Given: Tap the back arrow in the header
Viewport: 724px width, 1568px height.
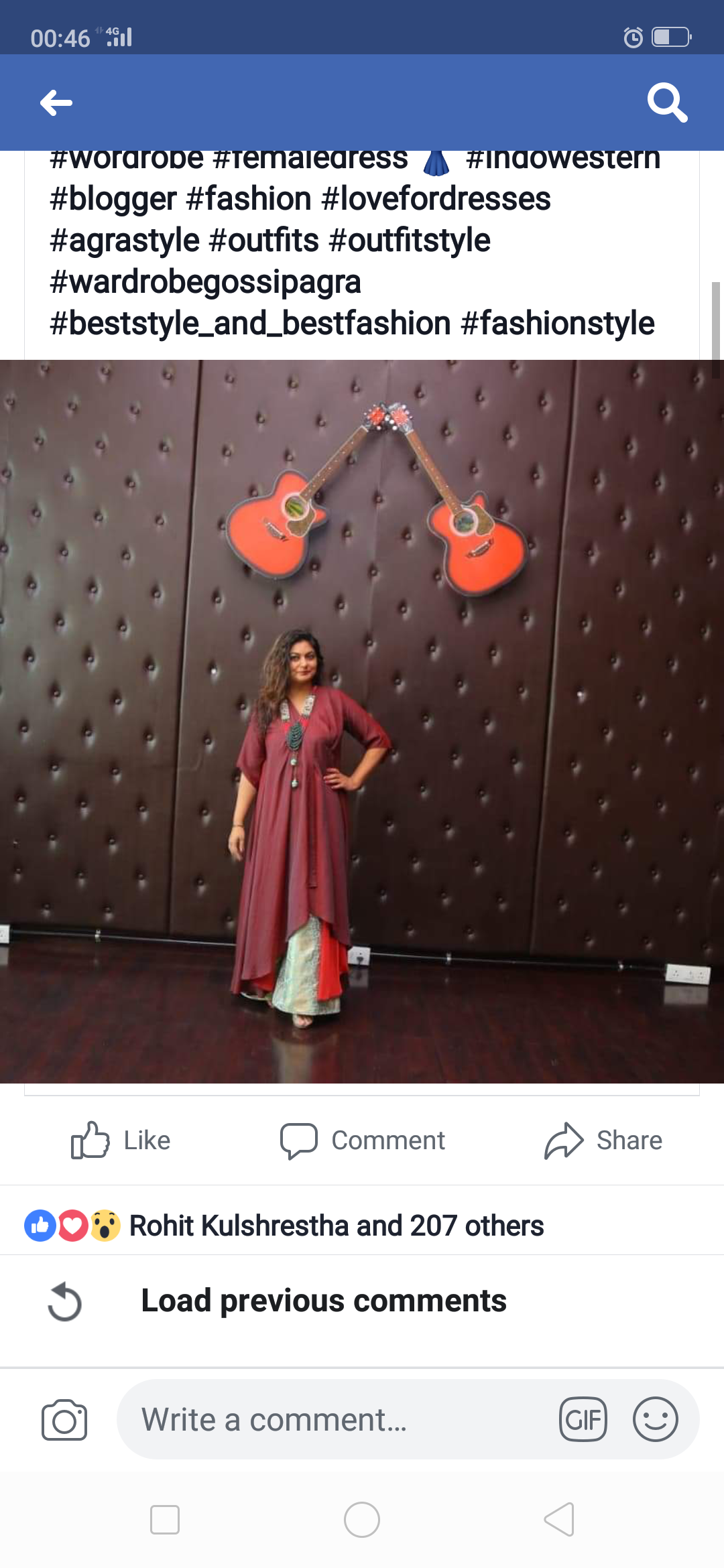Looking at the screenshot, I should (x=56, y=103).
